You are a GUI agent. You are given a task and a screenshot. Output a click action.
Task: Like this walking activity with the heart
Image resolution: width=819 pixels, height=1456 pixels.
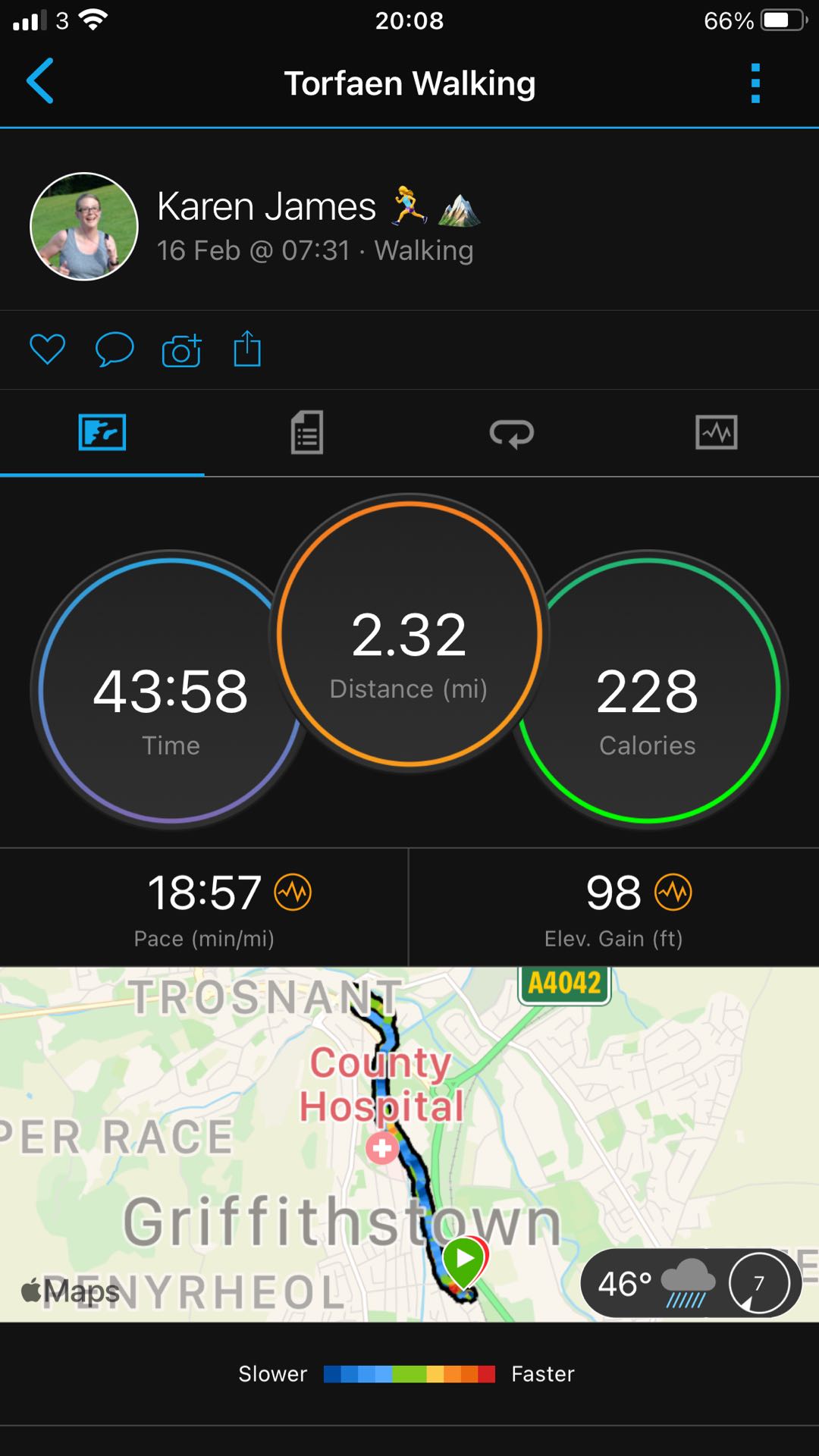47,350
